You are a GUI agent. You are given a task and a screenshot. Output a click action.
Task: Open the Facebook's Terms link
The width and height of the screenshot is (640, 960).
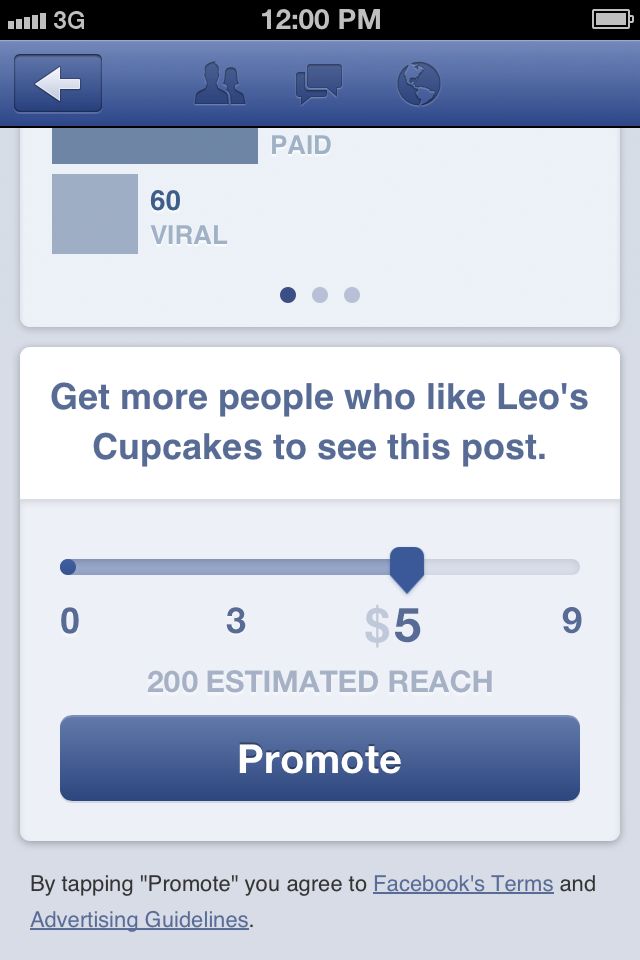[463, 884]
